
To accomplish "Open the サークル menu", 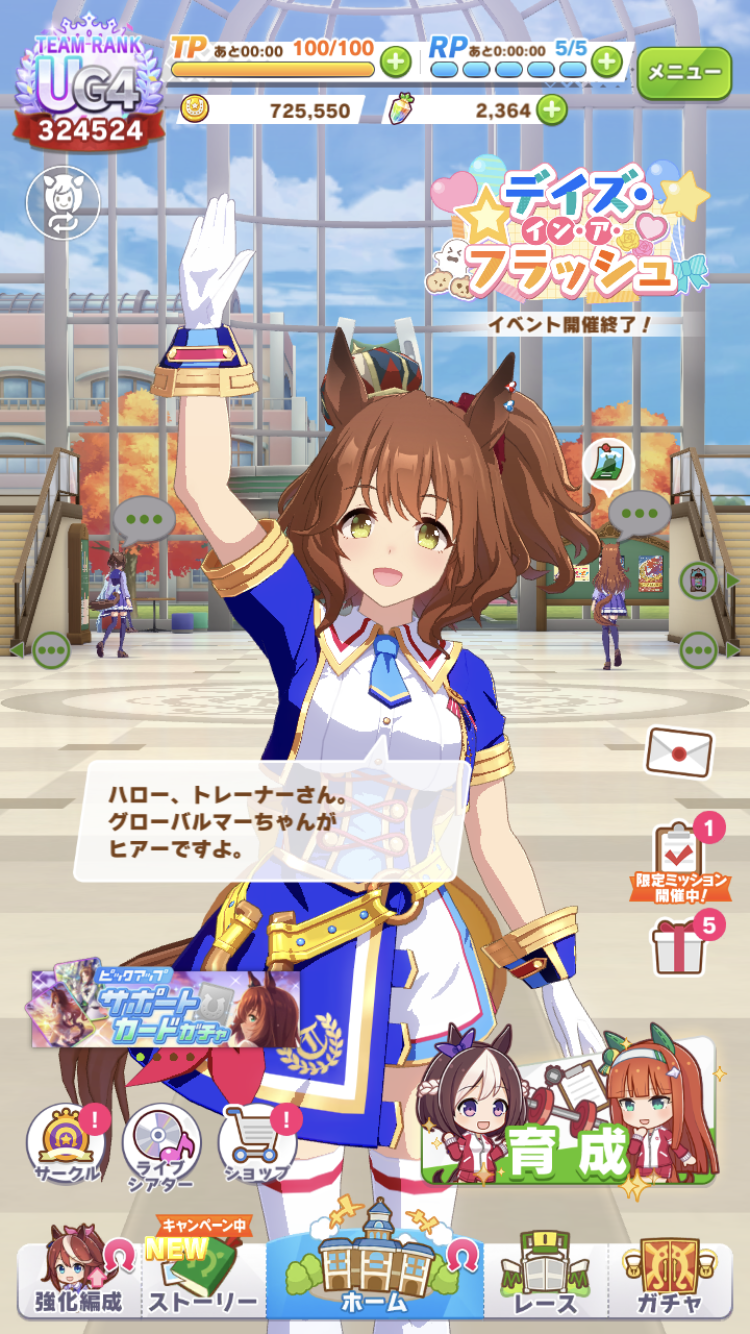I will pos(66,1143).
